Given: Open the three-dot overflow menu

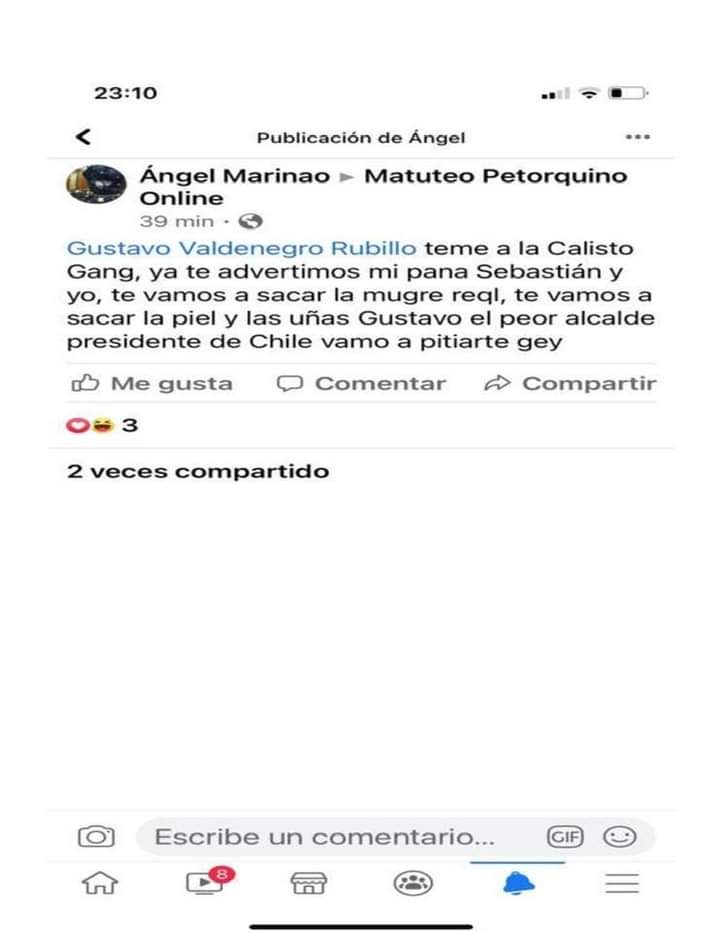Looking at the screenshot, I should click(637, 137).
